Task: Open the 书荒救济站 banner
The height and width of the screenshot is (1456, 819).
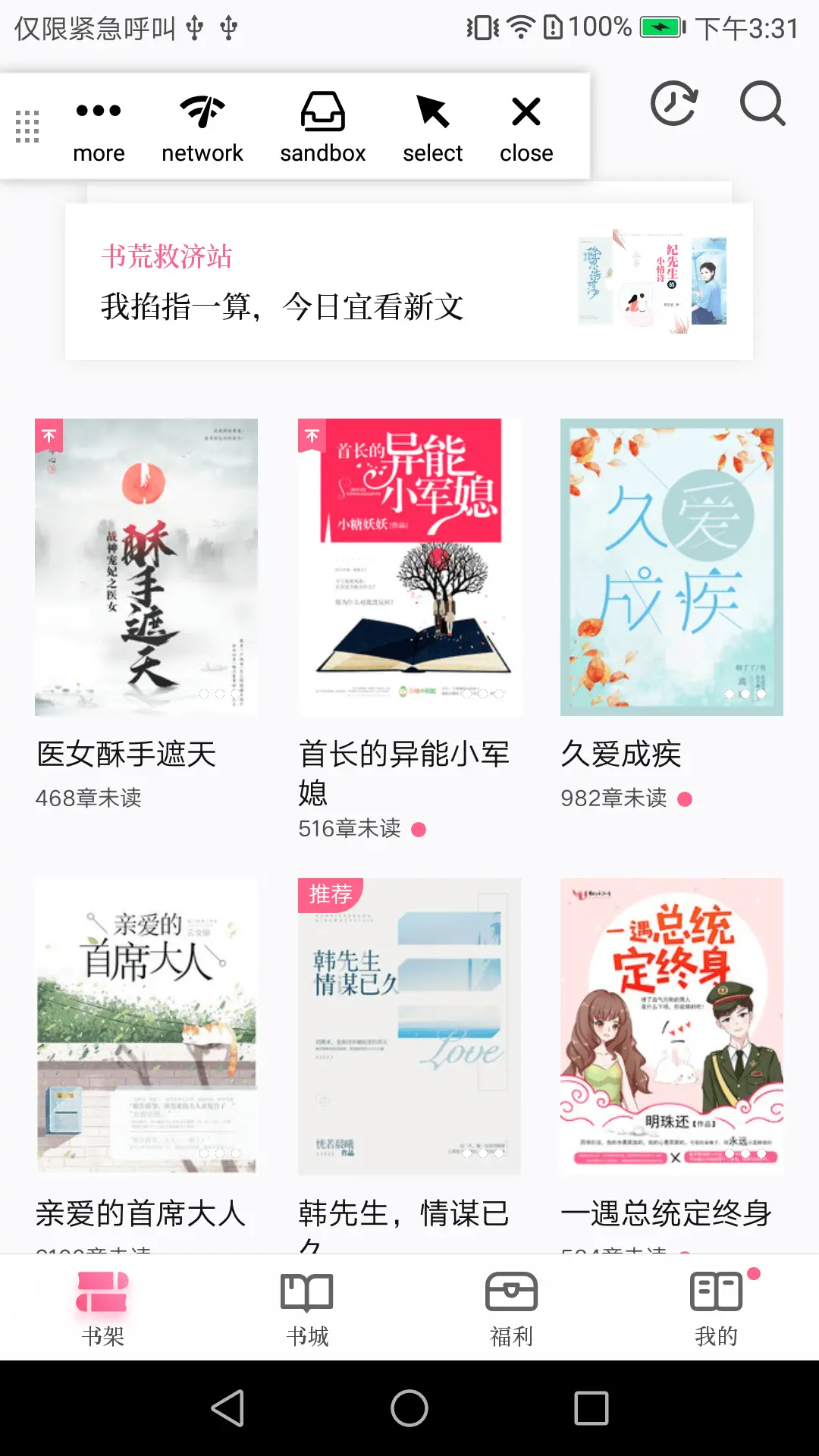Action: (409, 281)
